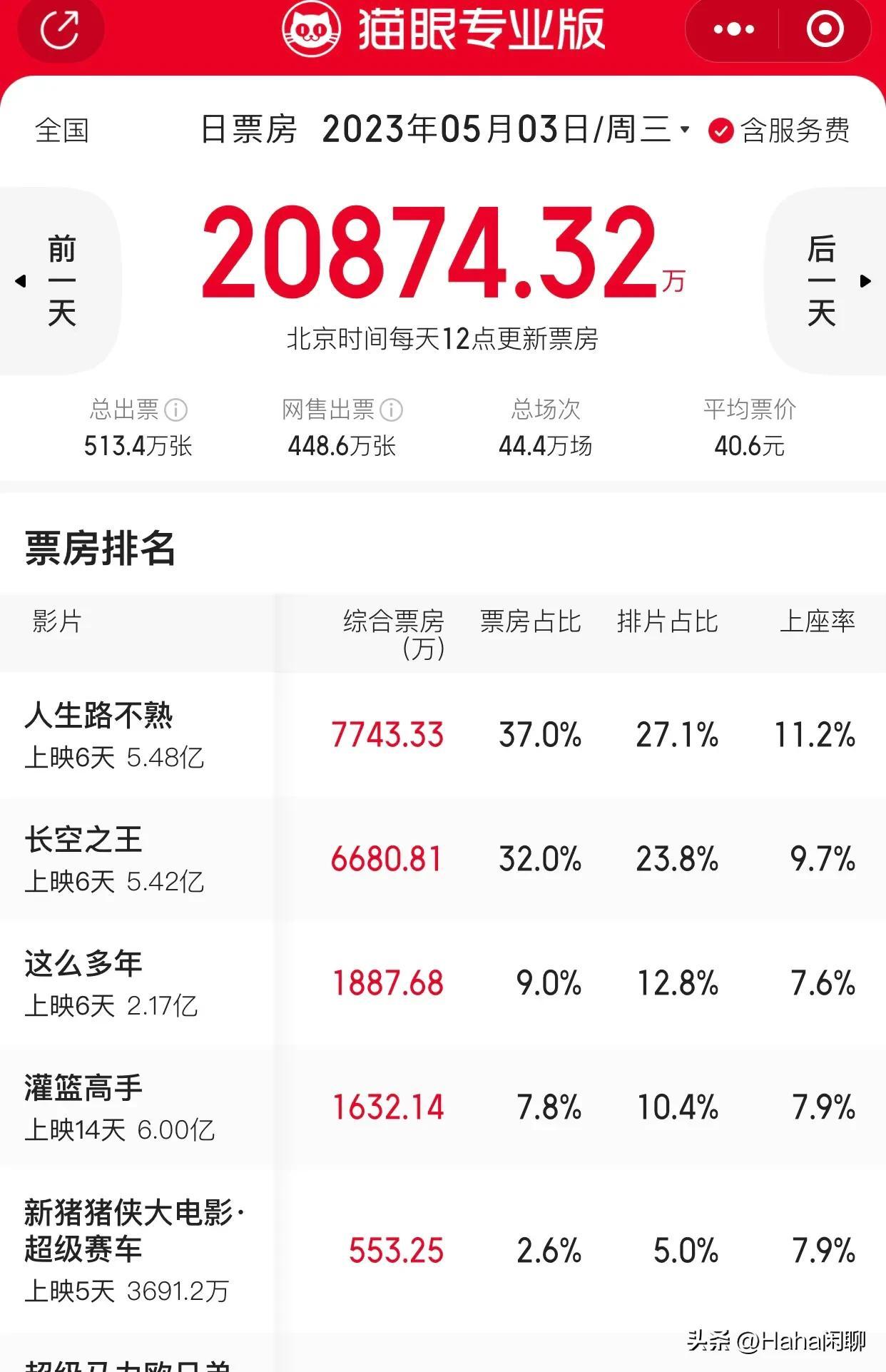Toggle the 含服务费 checkbox

click(720, 131)
